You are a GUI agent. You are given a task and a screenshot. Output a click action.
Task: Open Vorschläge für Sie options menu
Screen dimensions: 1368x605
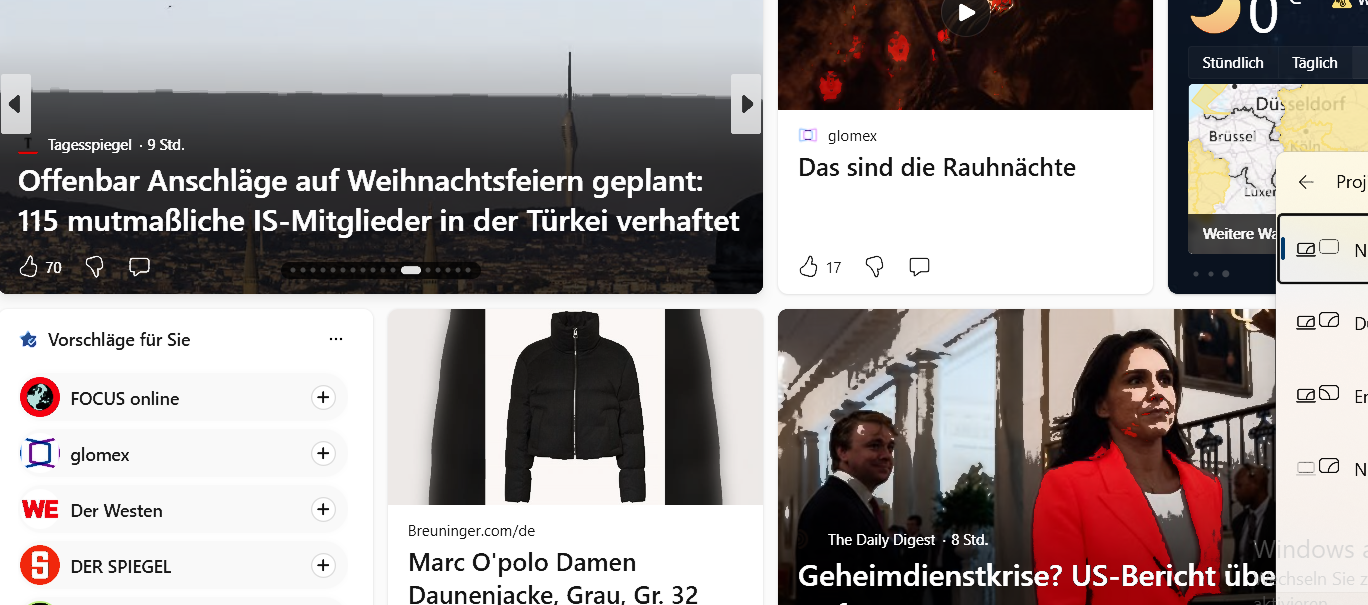click(336, 340)
